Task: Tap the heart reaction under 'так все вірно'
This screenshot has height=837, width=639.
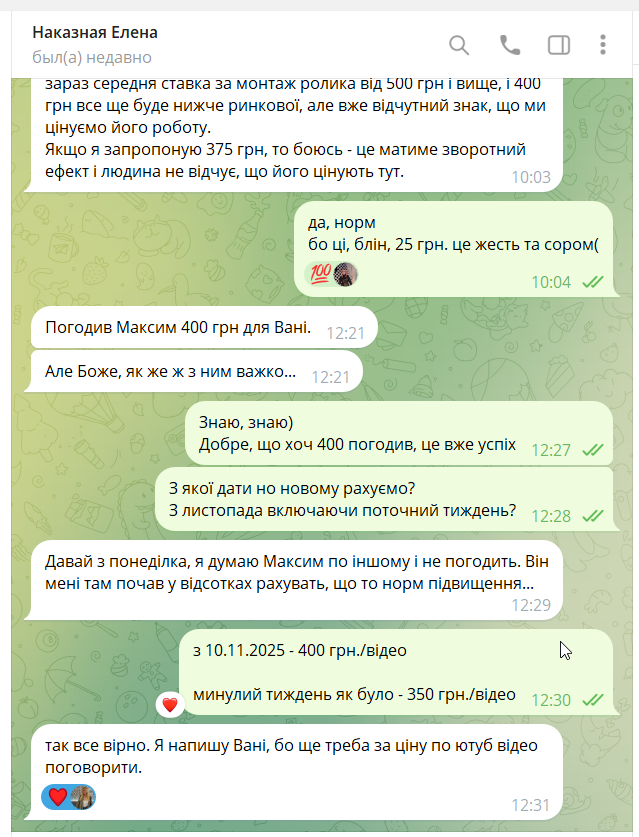Action: [x=58, y=797]
